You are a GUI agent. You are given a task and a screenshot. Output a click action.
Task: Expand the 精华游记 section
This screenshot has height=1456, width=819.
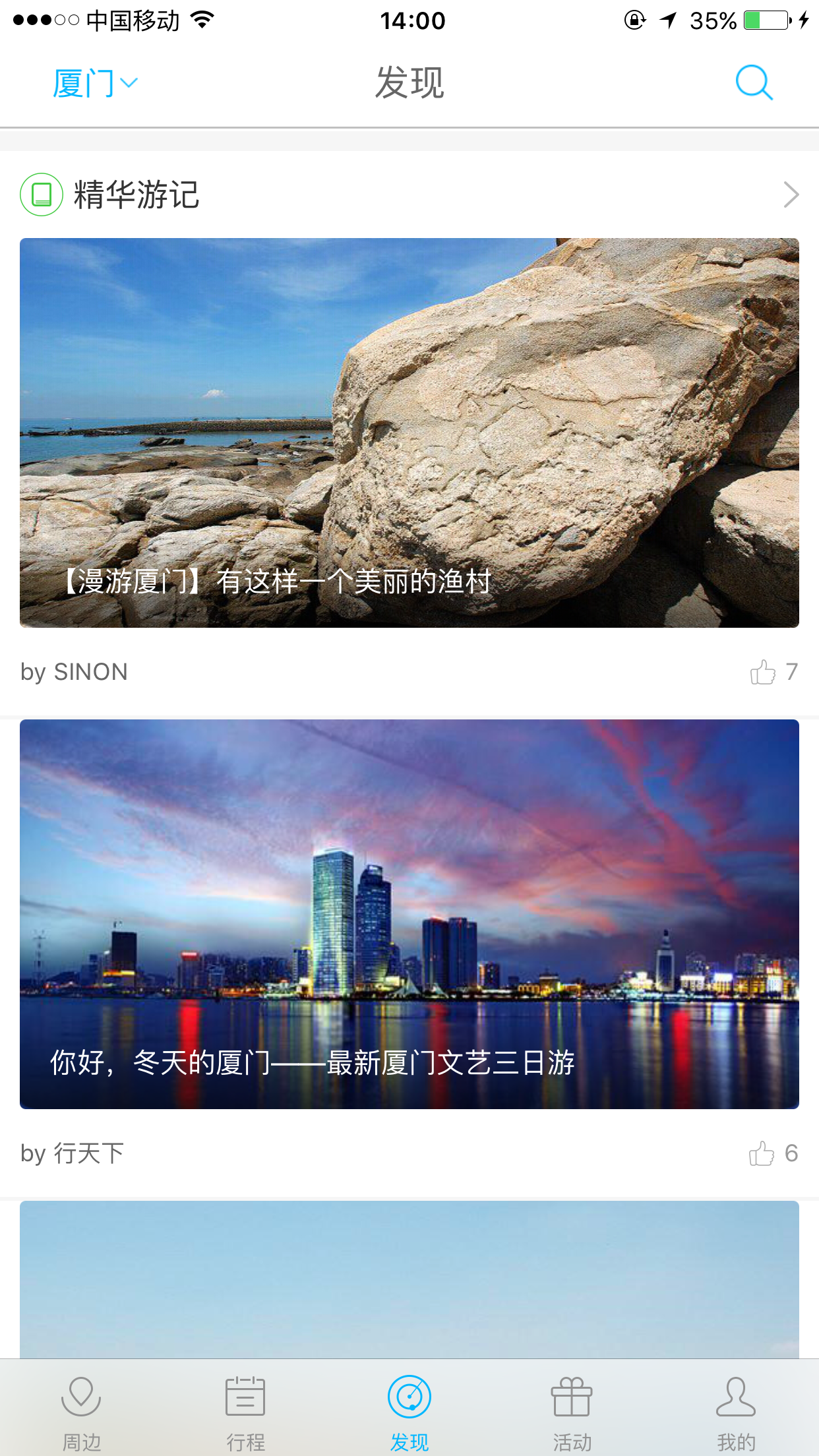[790, 195]
